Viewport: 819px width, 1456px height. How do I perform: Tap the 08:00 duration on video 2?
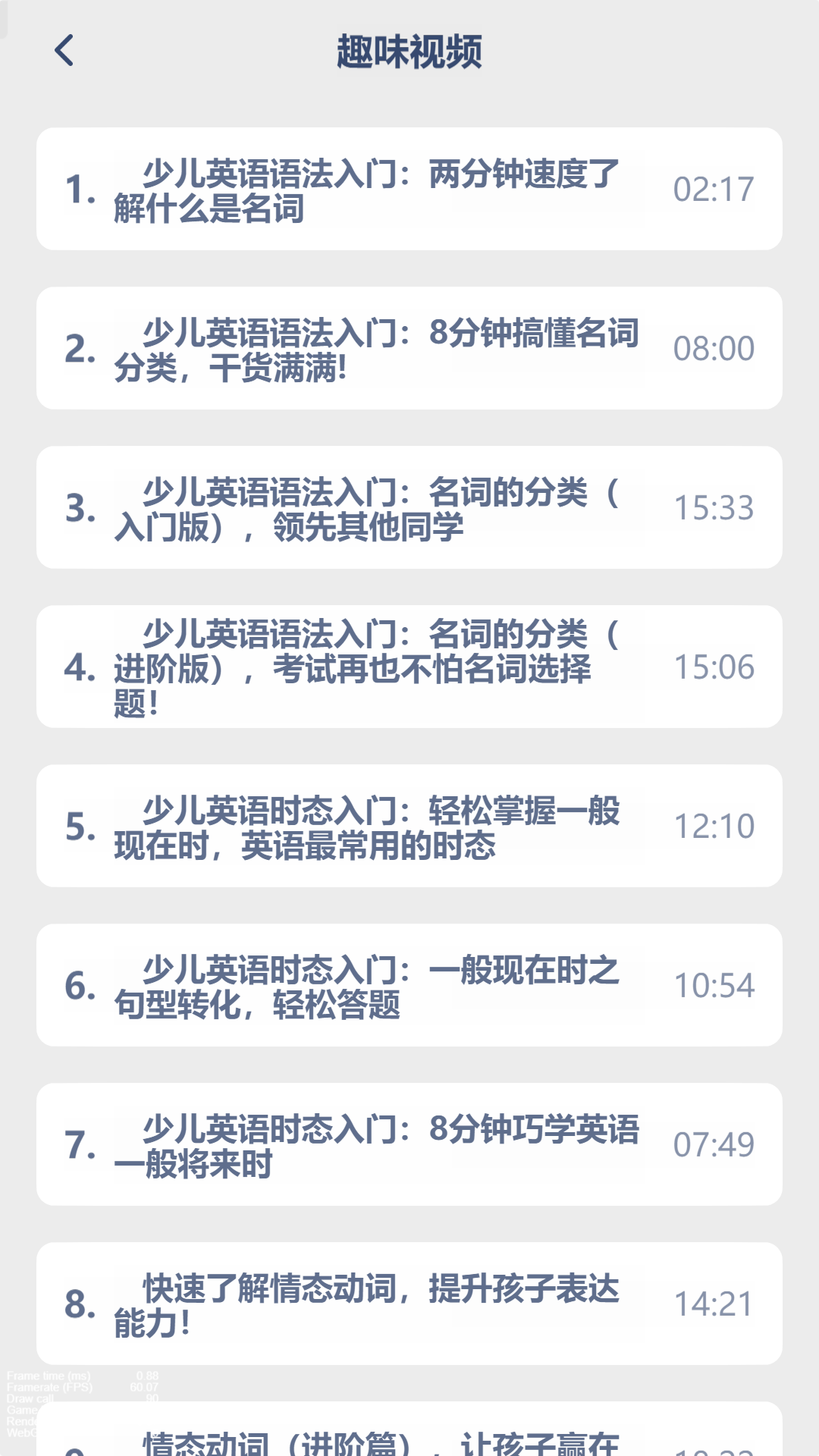(x=714, y=349)
